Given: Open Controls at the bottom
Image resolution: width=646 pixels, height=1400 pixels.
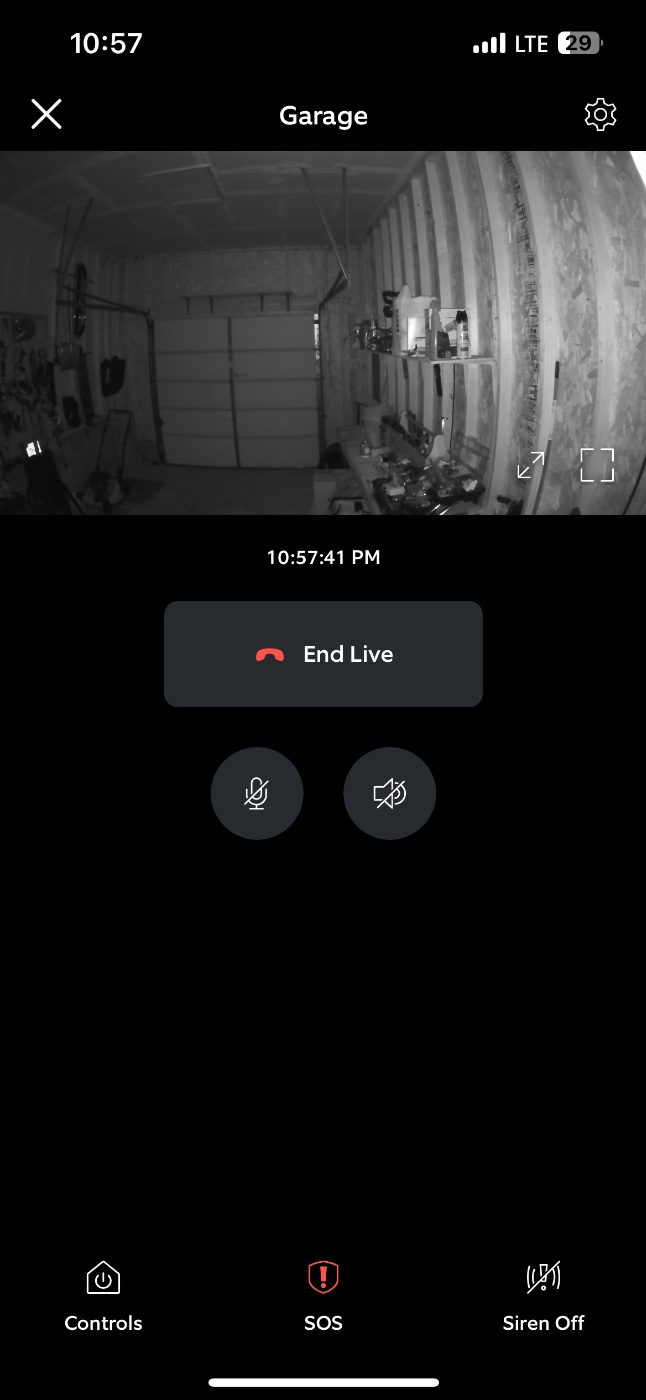Looking at the screenshot, I should [x=103, y=1297].
